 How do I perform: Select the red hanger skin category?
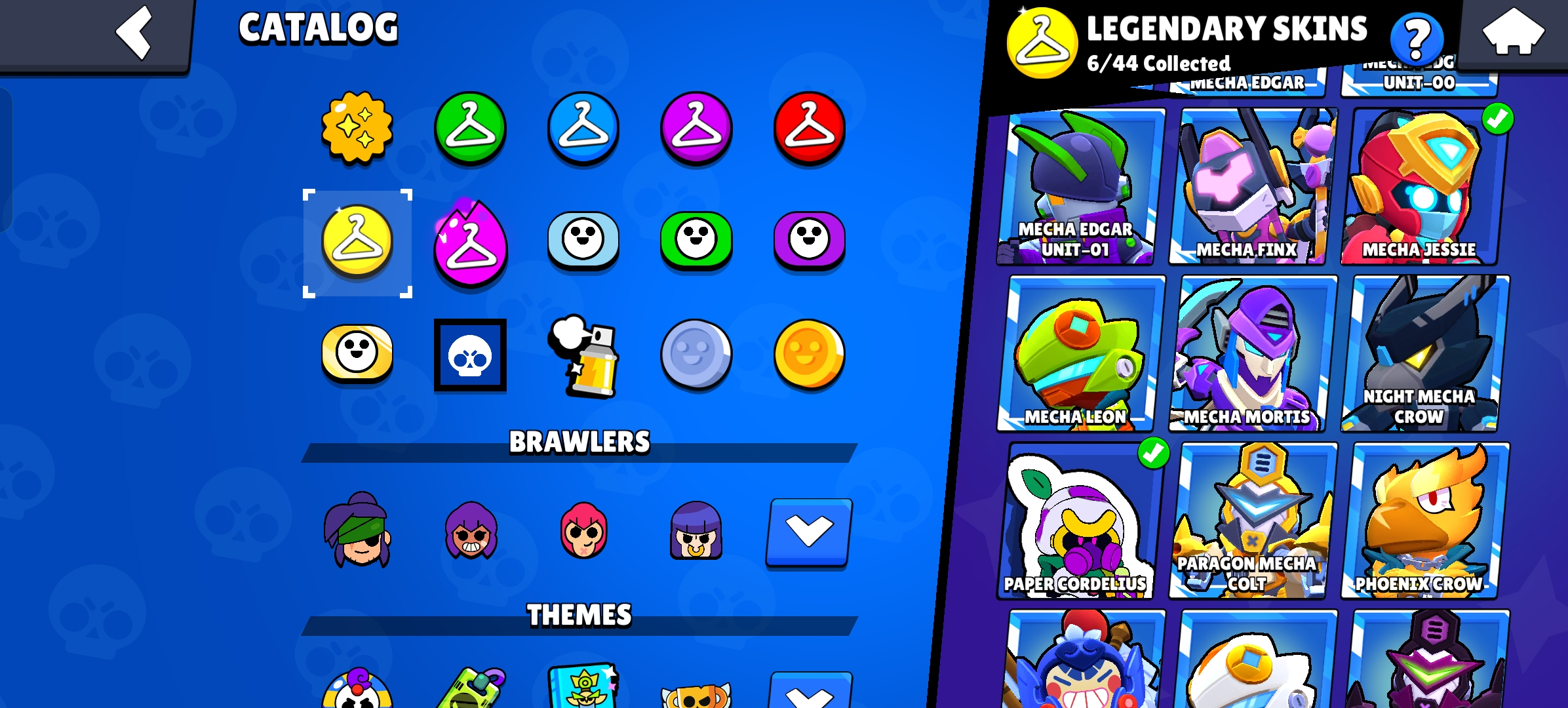coord(809,127)
